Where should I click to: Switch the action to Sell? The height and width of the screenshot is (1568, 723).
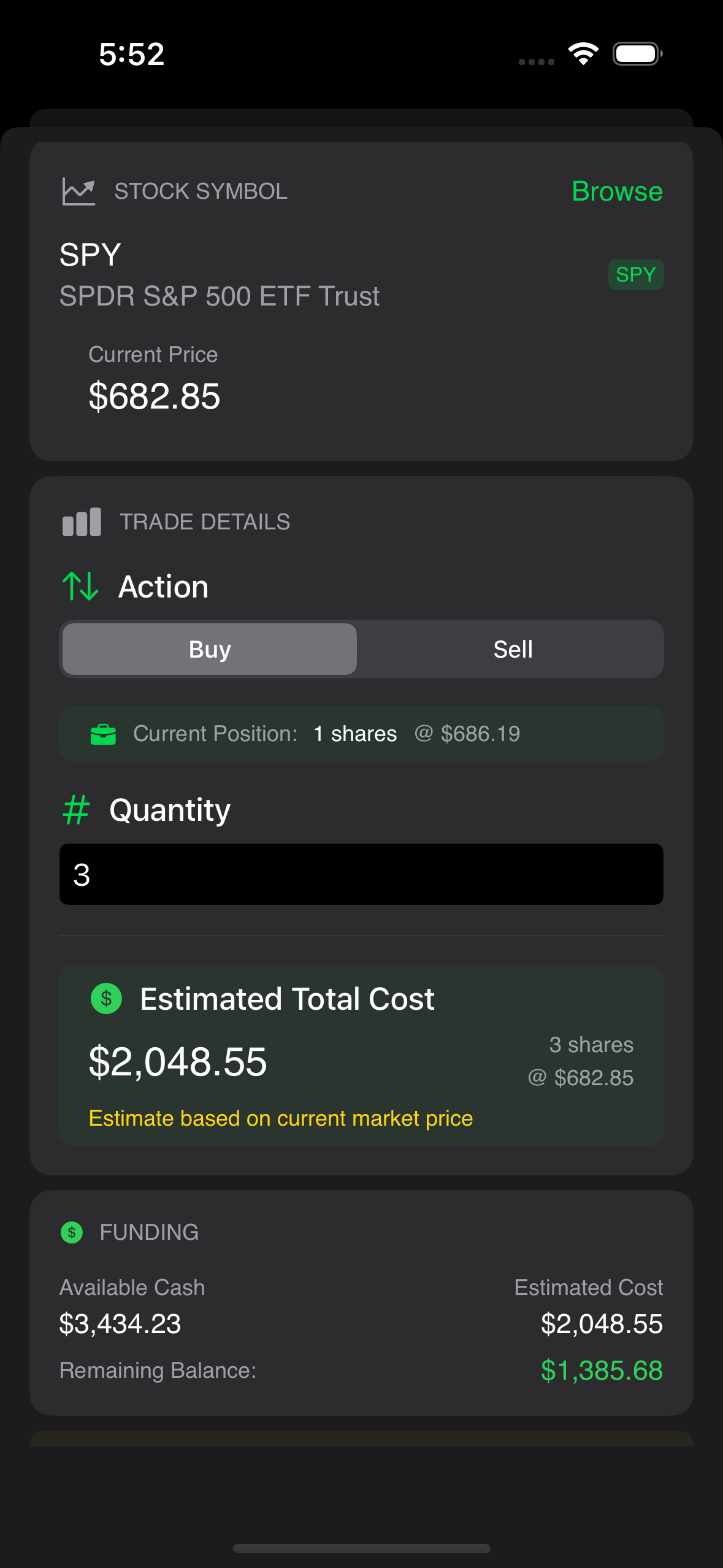(x=512, y=648)
